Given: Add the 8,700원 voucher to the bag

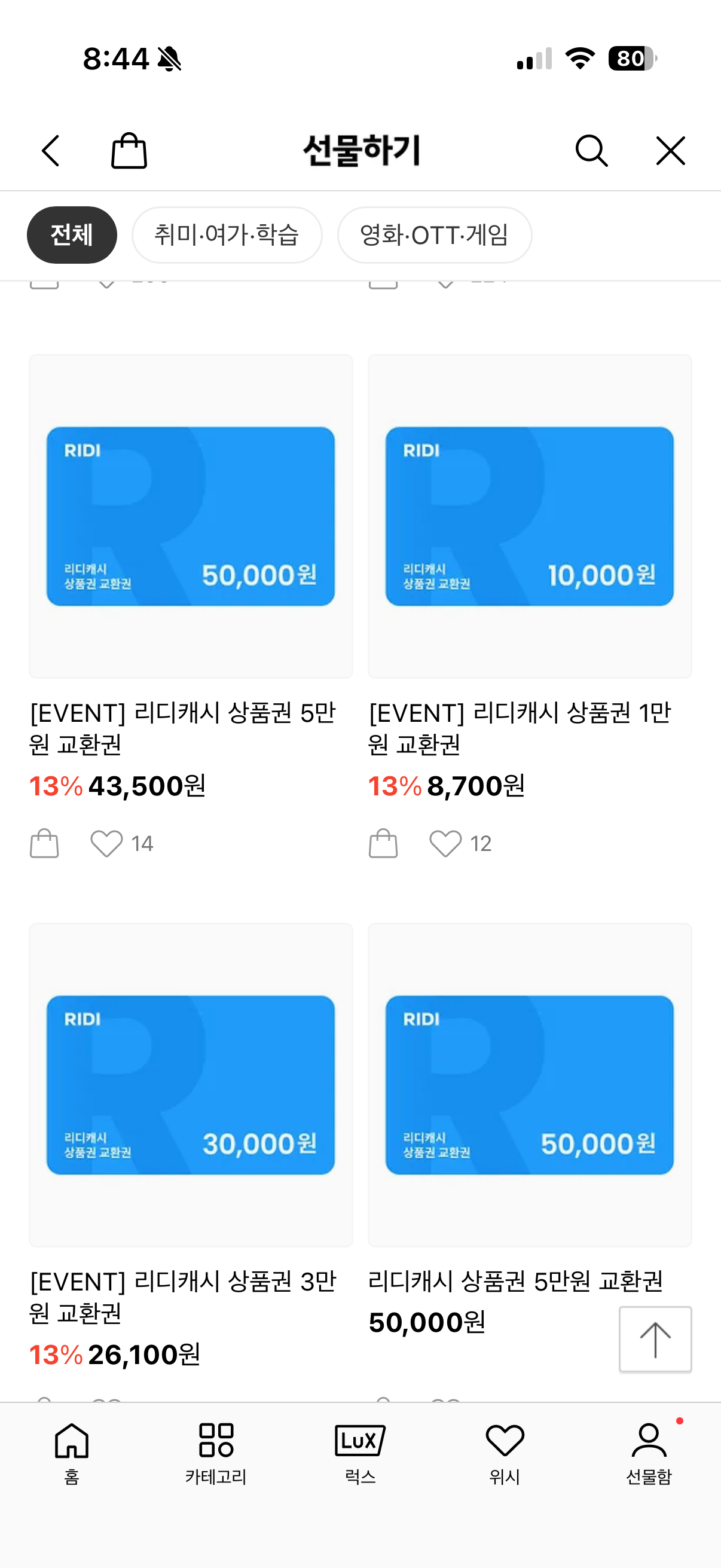Looking at the screenshot, I should 383,843.
